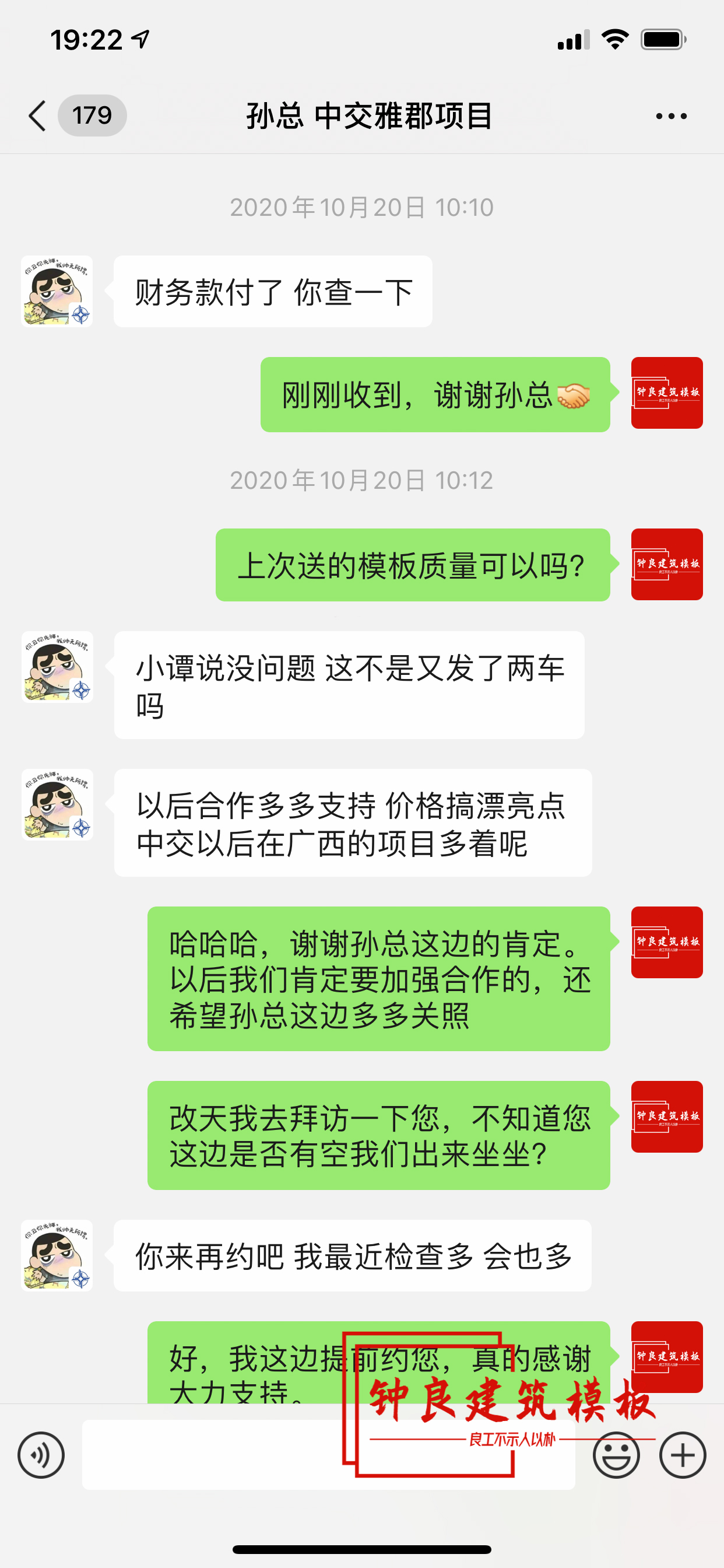View 孙总's avatar next to 财务款付了
This screenshot has width=724, height=1568.
(x=57, y=291)
